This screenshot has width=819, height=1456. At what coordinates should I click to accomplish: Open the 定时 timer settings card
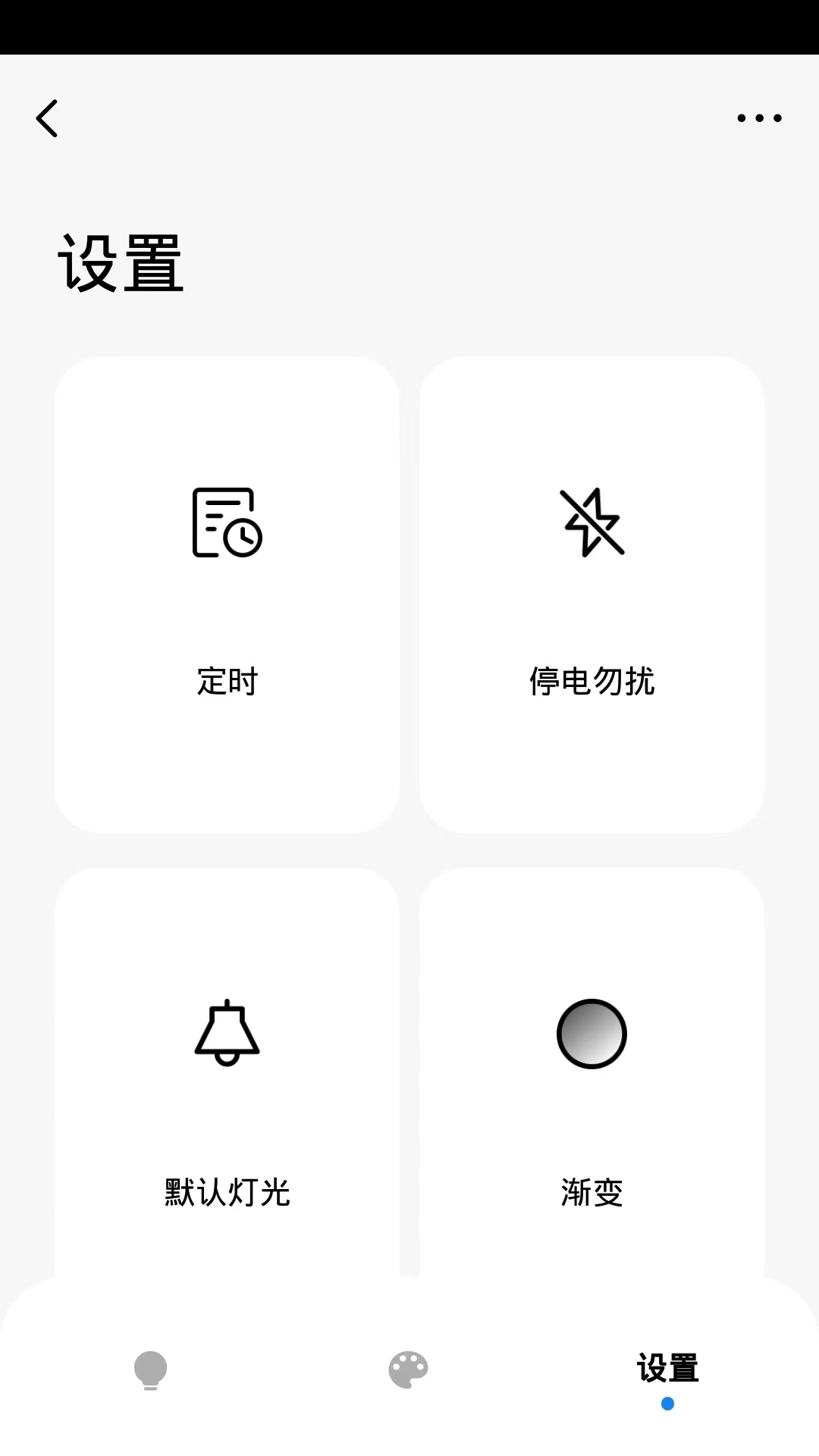click(227, 591)
